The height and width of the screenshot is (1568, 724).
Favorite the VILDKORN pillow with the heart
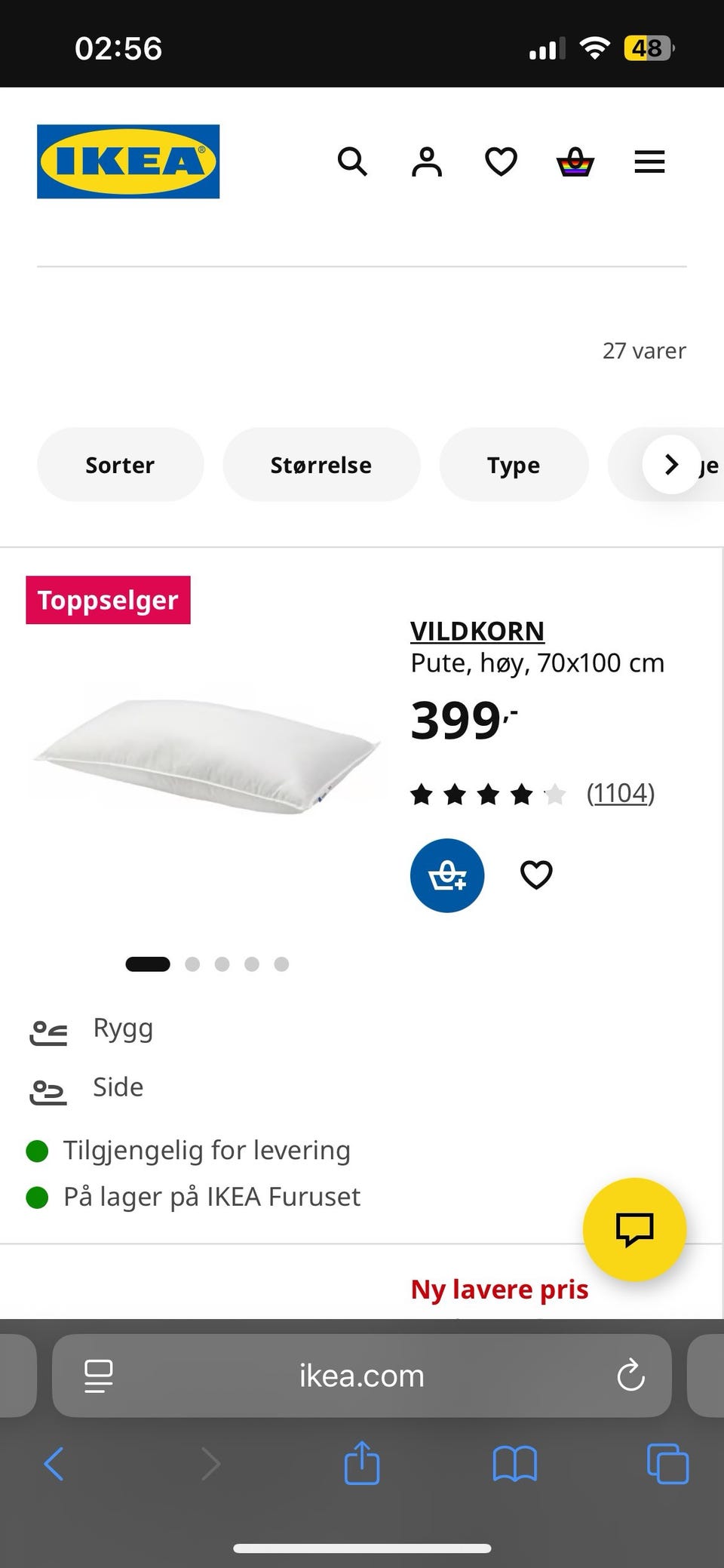click(x=535, y=875)
